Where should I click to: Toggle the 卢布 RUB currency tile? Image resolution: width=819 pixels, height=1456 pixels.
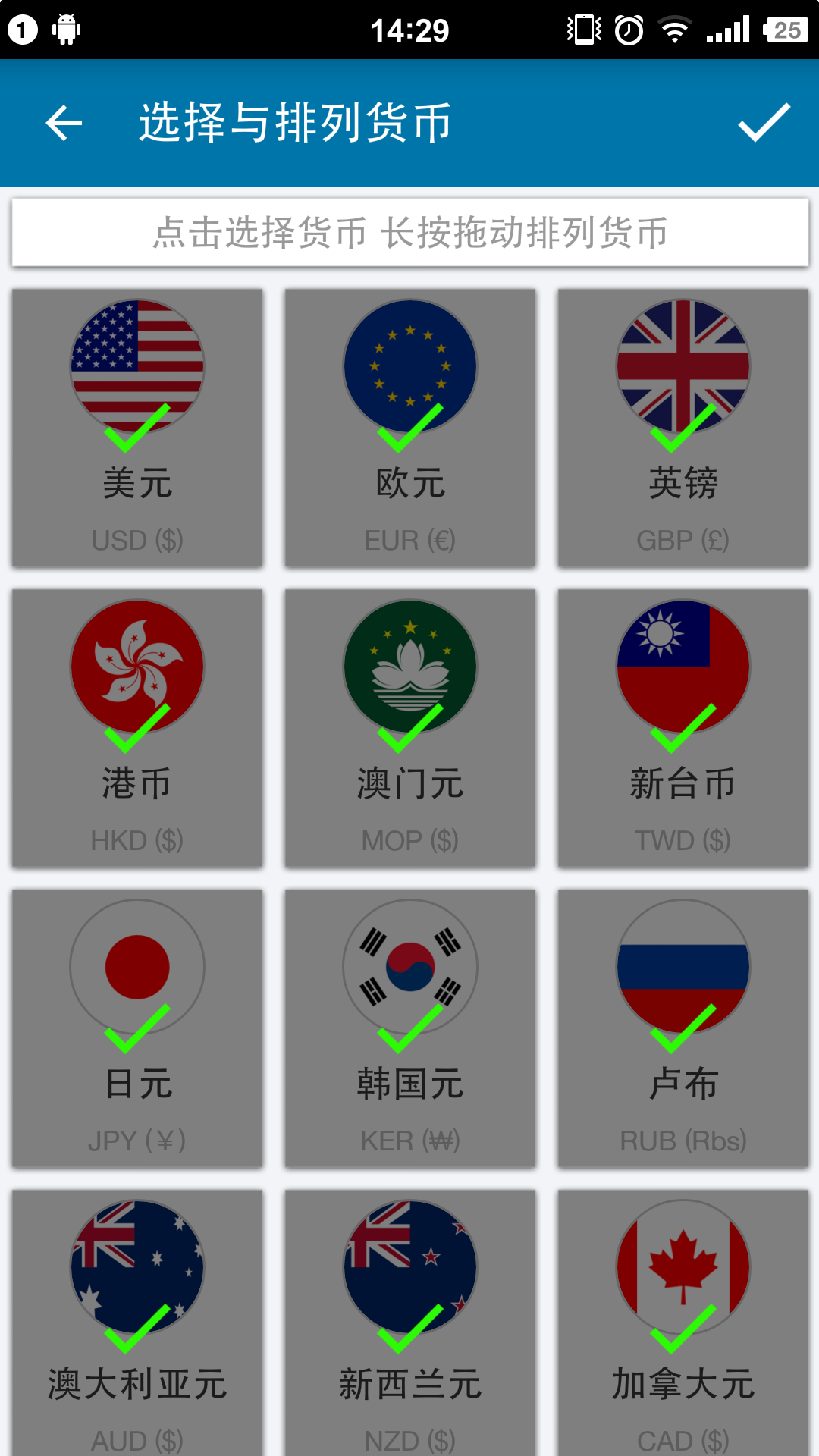pyautogui.click(x=683, y=1028)
